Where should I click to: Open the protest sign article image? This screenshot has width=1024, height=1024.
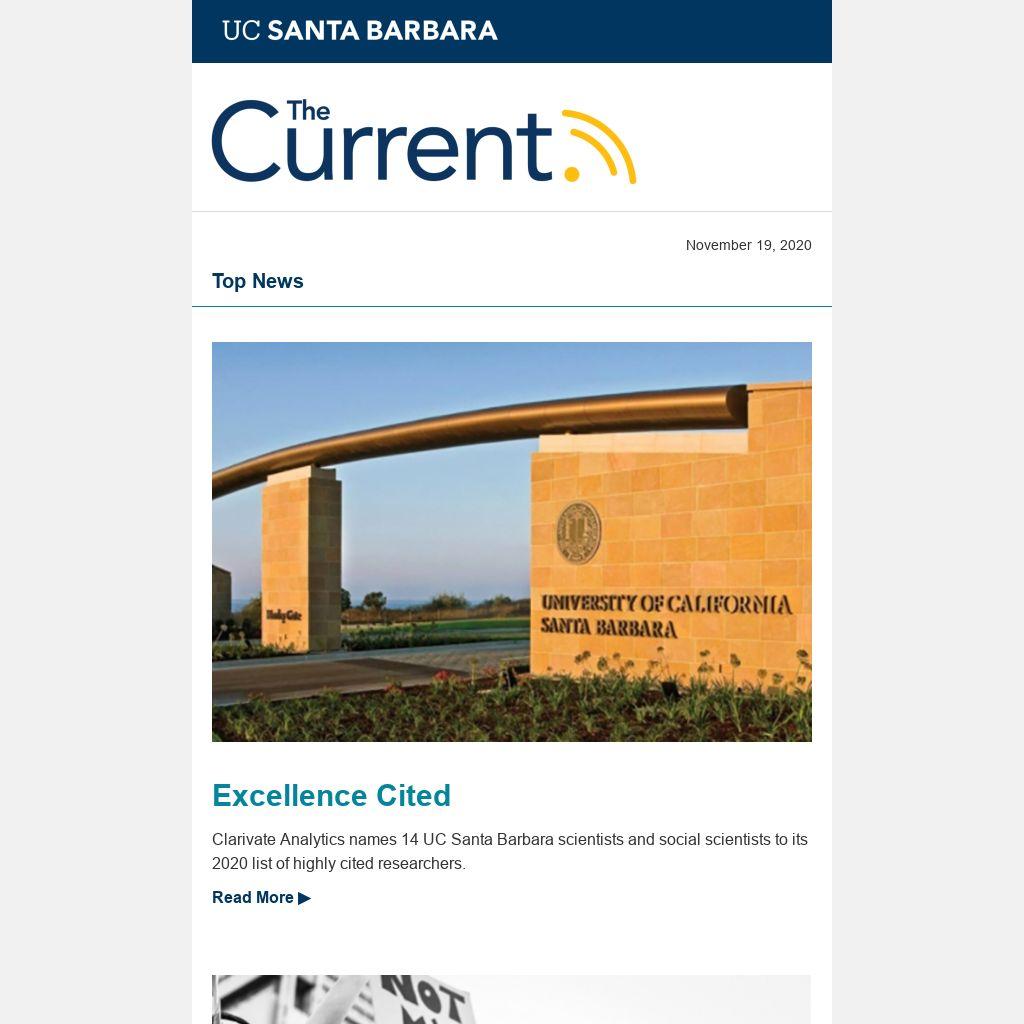511,999
